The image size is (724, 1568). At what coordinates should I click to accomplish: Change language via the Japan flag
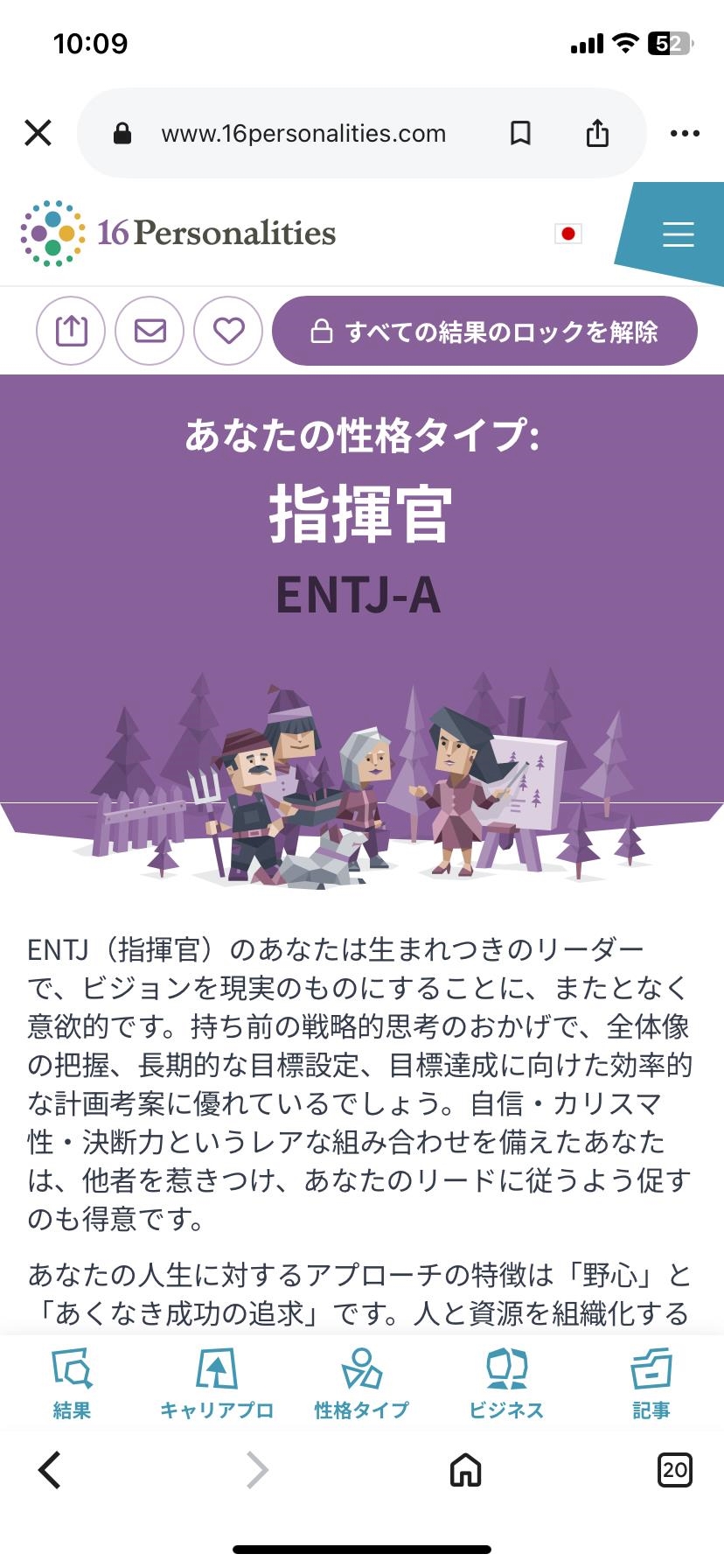pyautogui.click(x=568, y=234)
